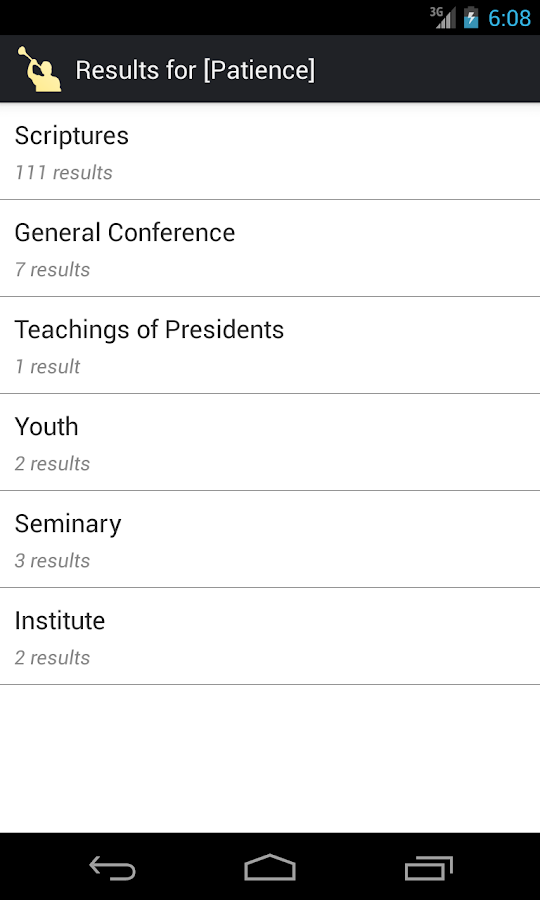540x900 pixels.
Task: Show Institute results
Action: (x=270, y=637)
